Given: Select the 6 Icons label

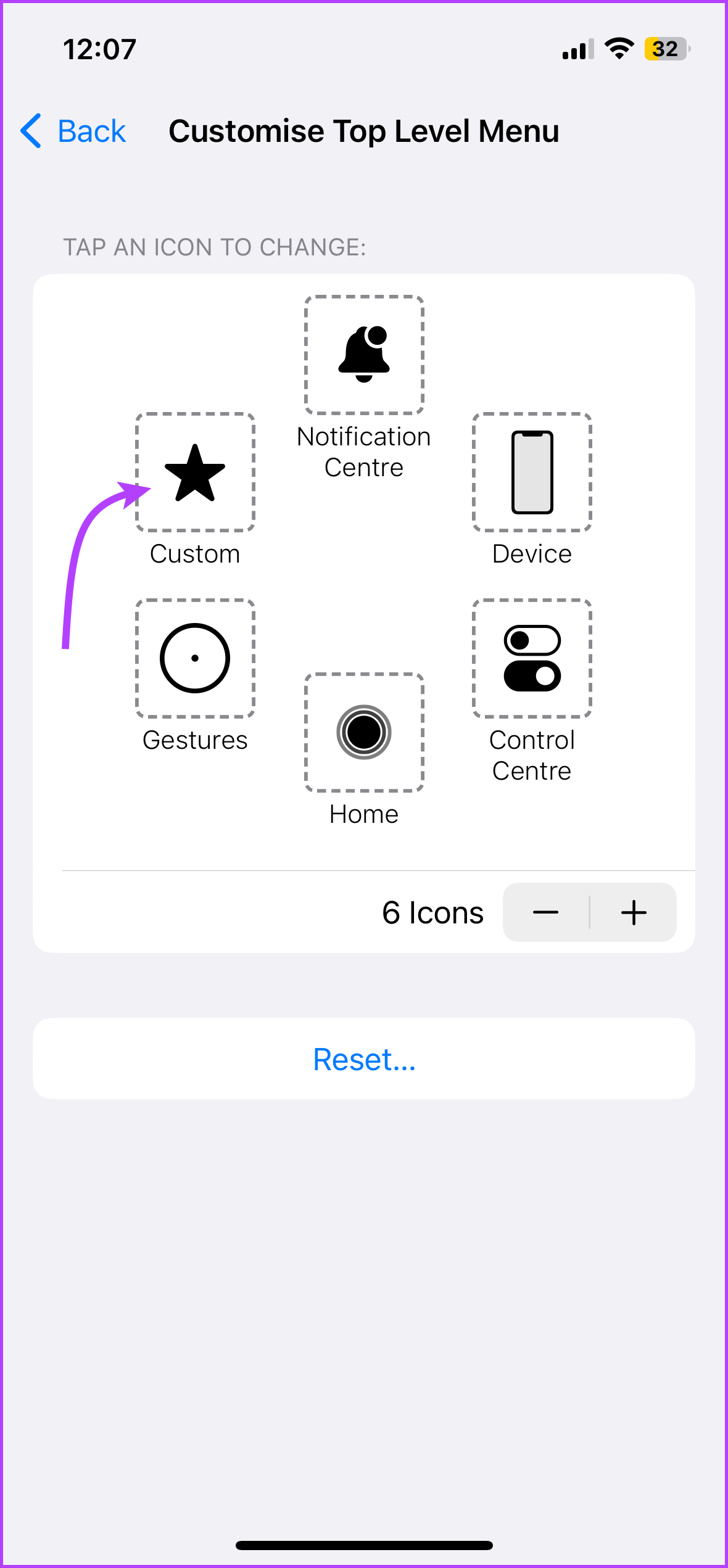Looking at the screenshot, I should 432,913.
